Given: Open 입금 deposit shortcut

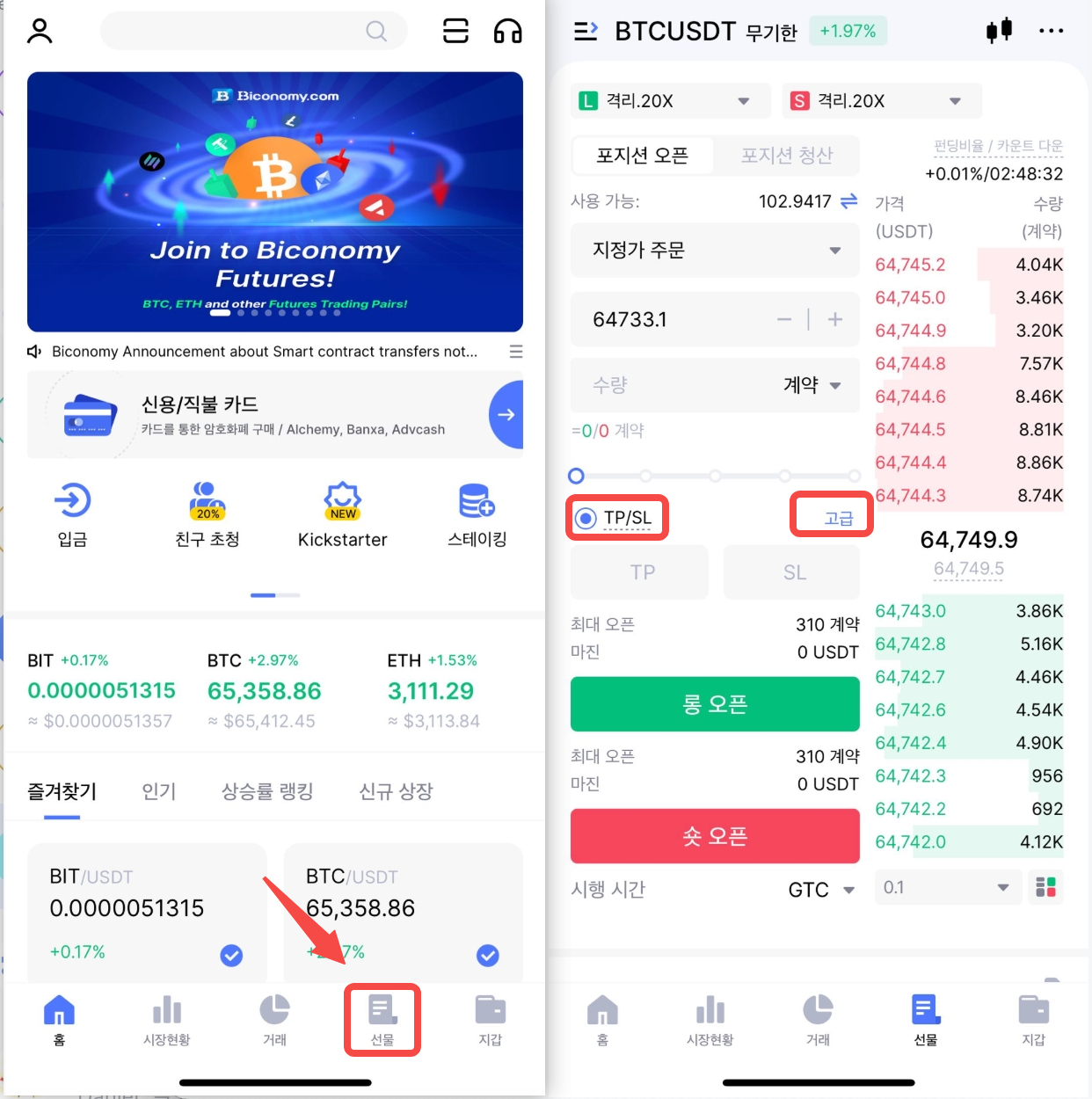Looking at the screenshot, I should 72,514.
